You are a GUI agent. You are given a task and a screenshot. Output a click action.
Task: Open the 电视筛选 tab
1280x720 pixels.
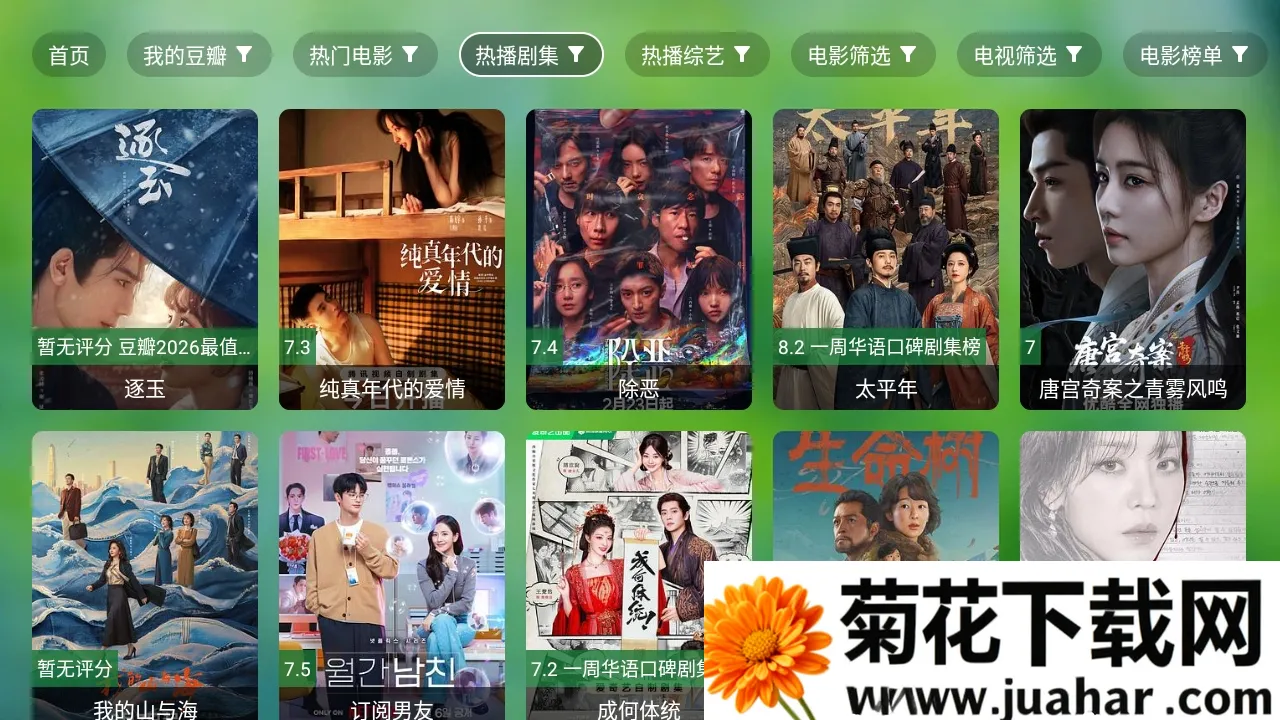point(1028,55)
